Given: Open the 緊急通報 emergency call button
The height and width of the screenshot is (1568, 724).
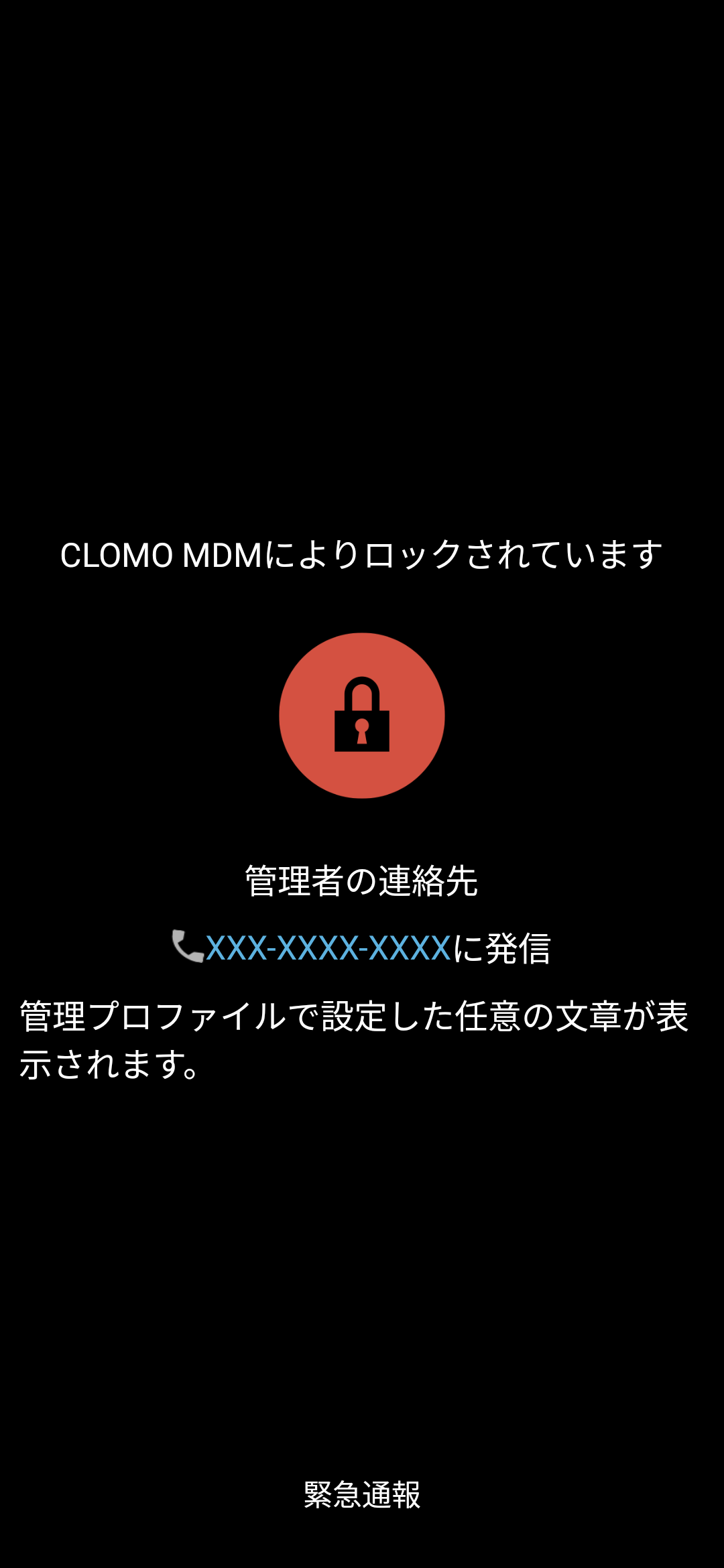Looking at the screenshot, I should (x=362, y=1495).
